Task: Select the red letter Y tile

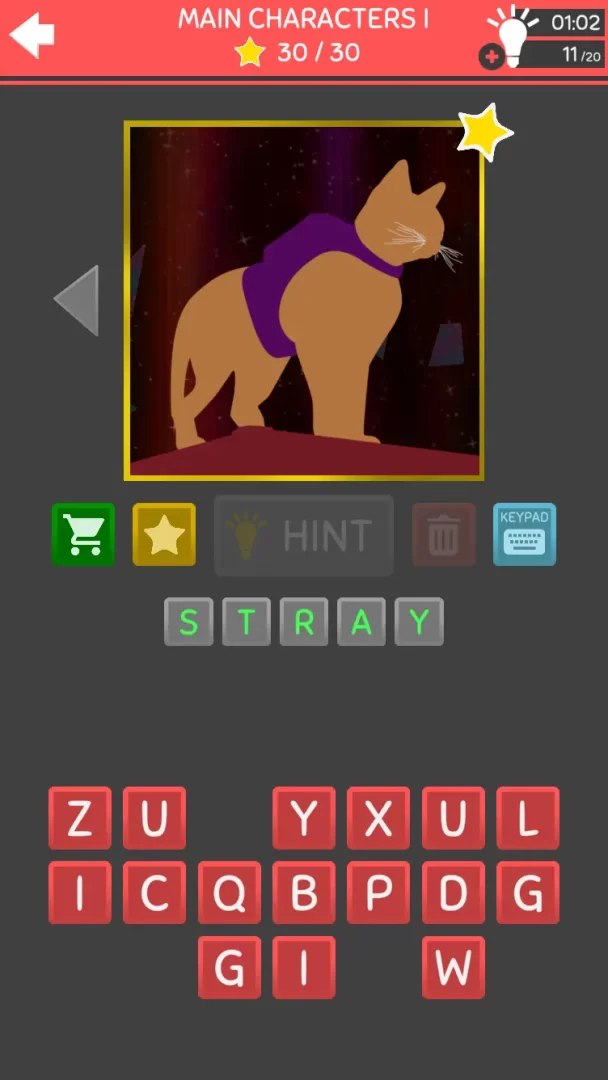Action: 304,818
